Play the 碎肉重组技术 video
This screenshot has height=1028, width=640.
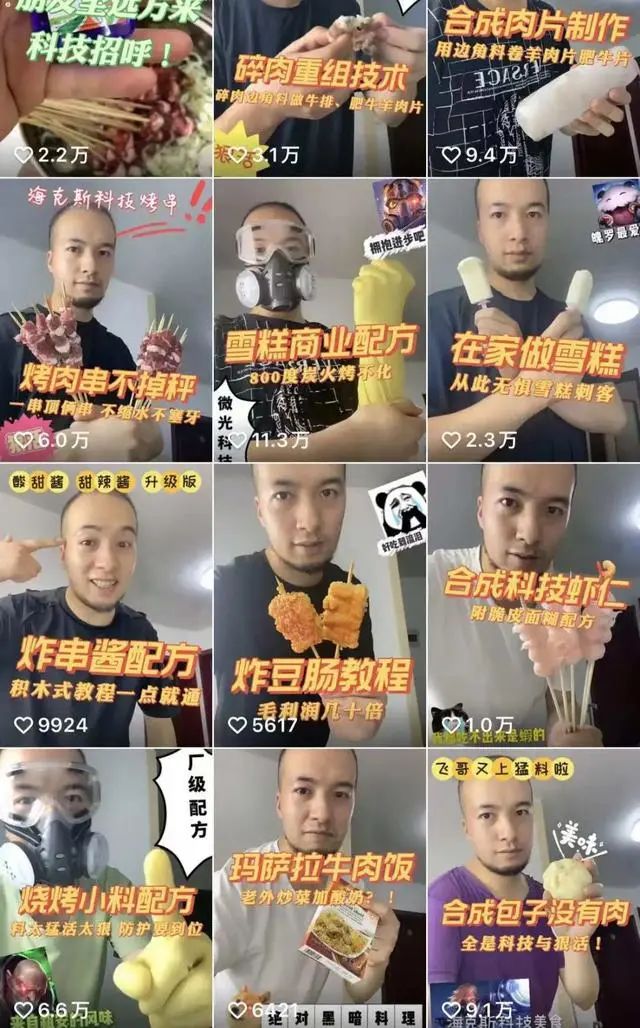[x=320, y=88]
